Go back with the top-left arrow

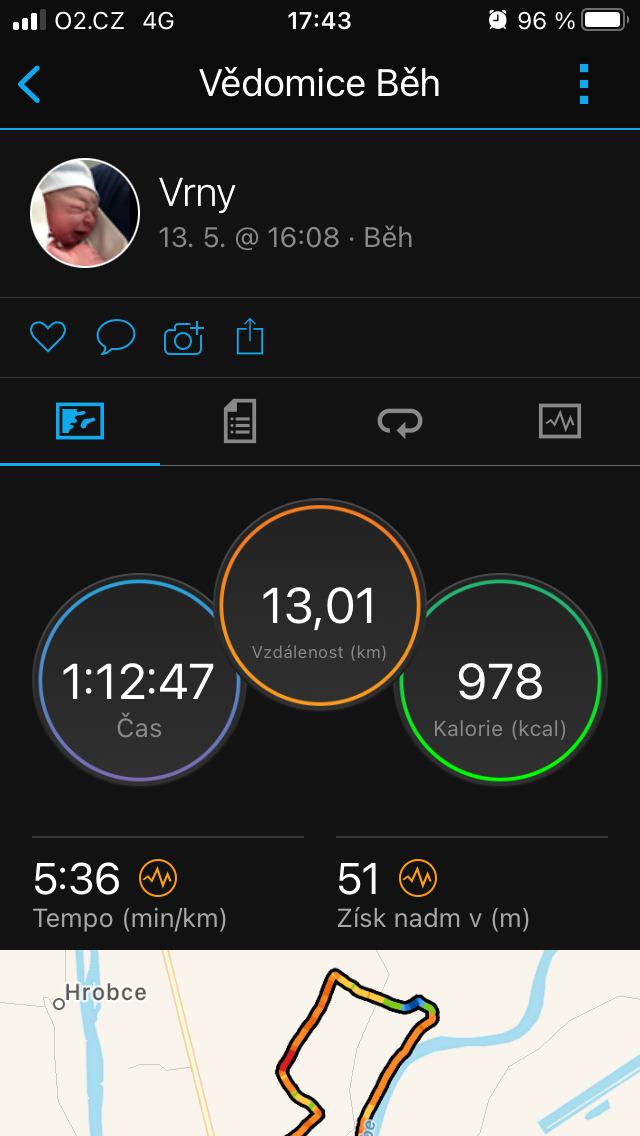tap(29, 84)
